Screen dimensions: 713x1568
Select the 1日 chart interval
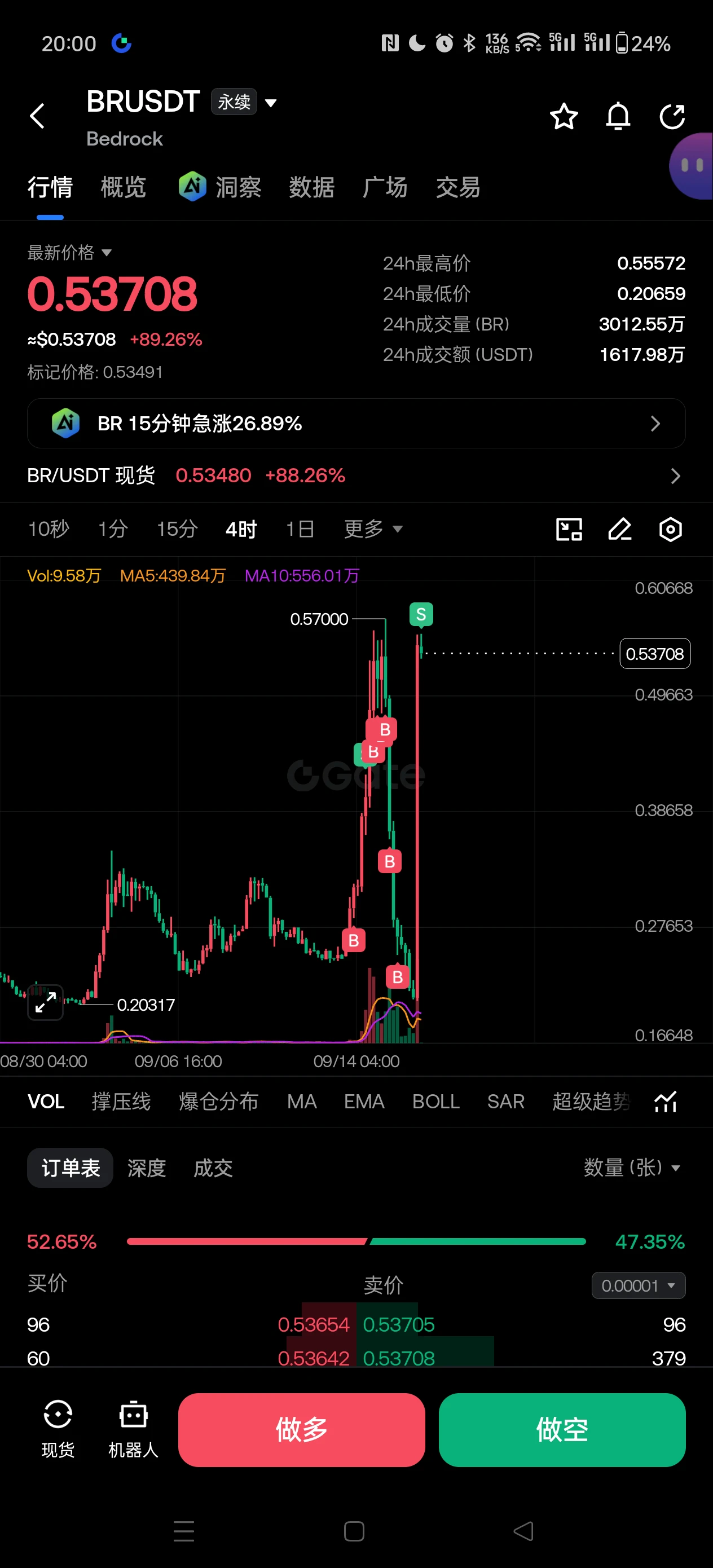(300, 529)
